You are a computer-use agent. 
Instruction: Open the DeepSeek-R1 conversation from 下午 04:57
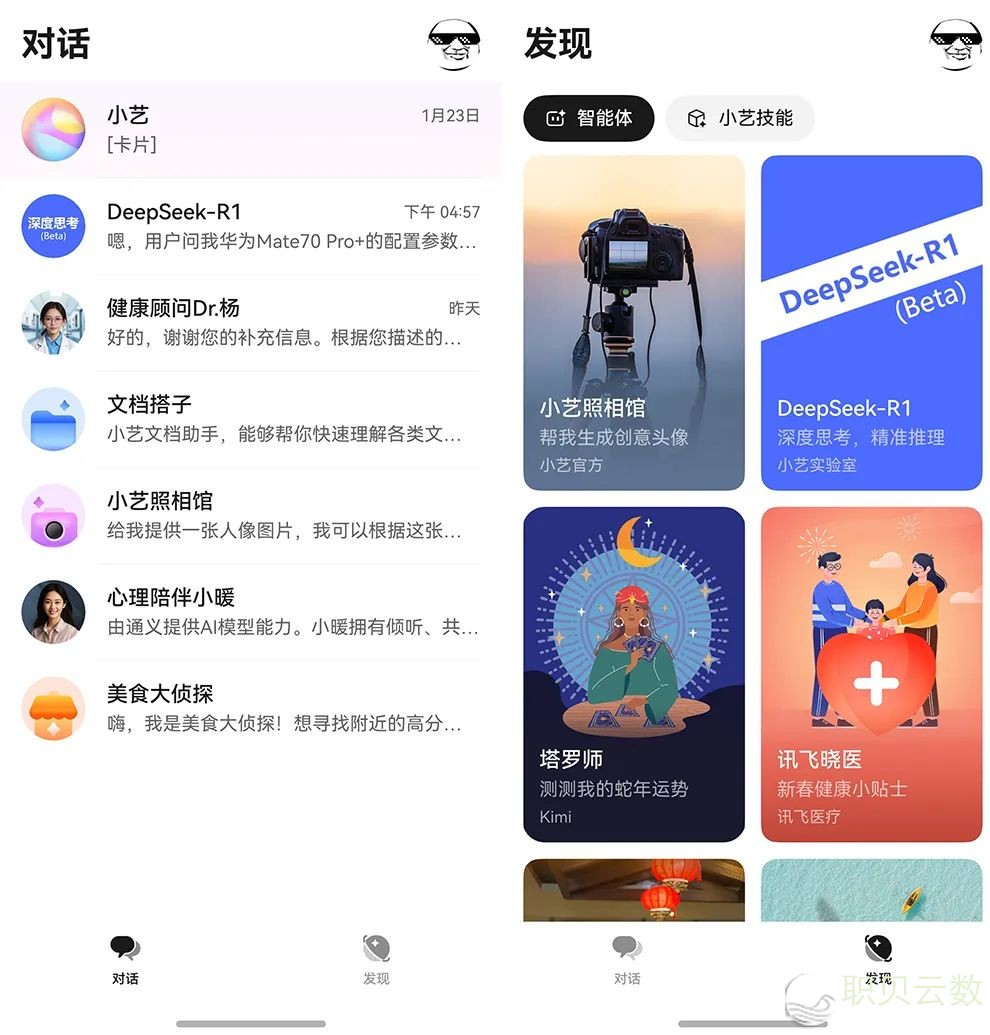pyautogui.click(x=250, y=226)
